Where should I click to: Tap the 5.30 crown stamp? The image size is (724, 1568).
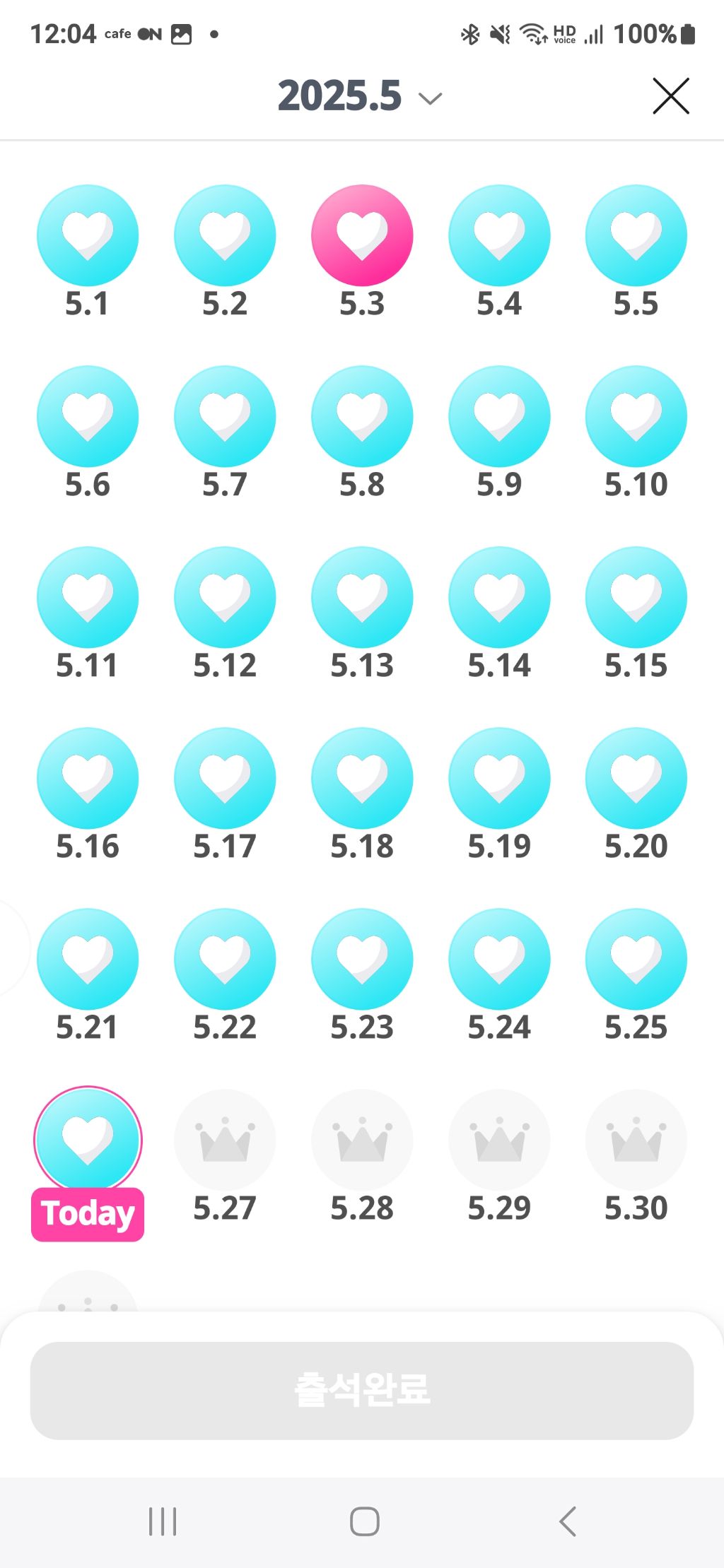click(x=636, y=1140)
